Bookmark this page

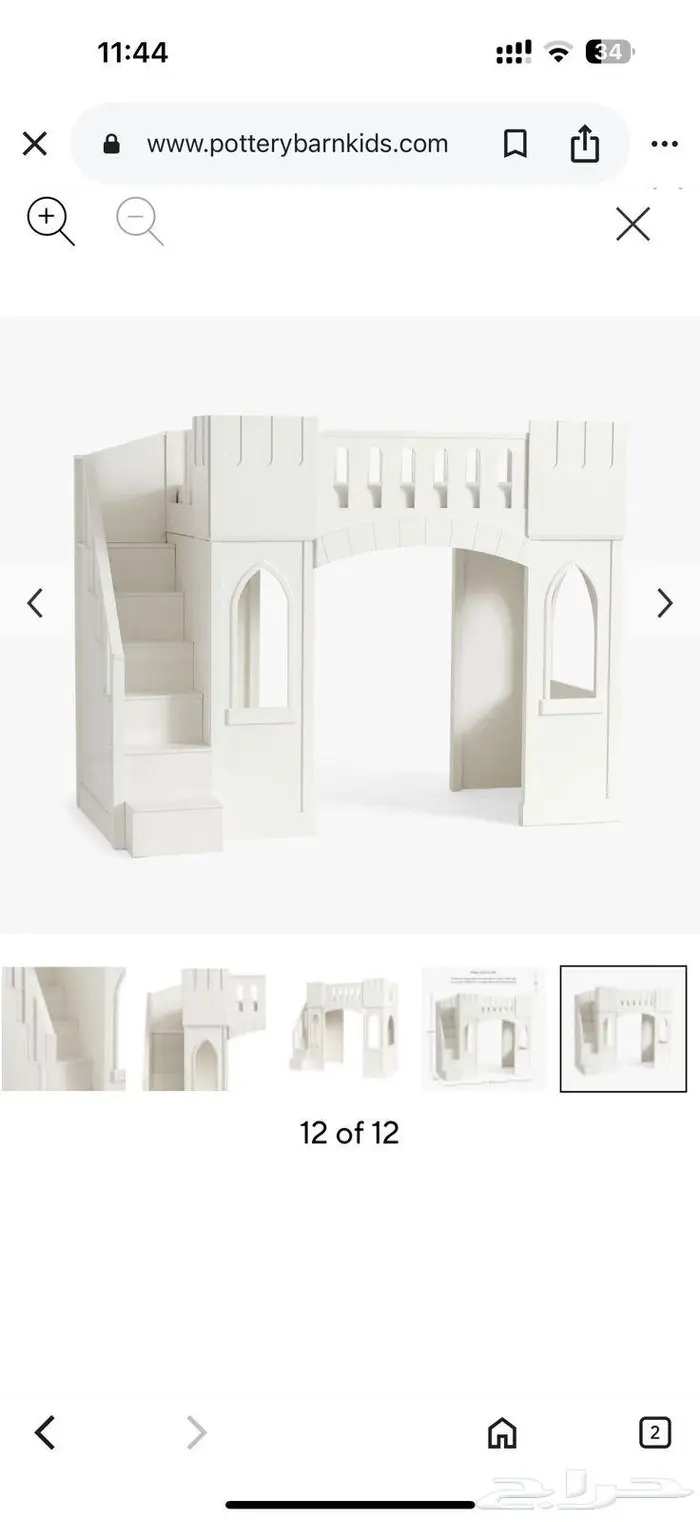pos(514,144)
